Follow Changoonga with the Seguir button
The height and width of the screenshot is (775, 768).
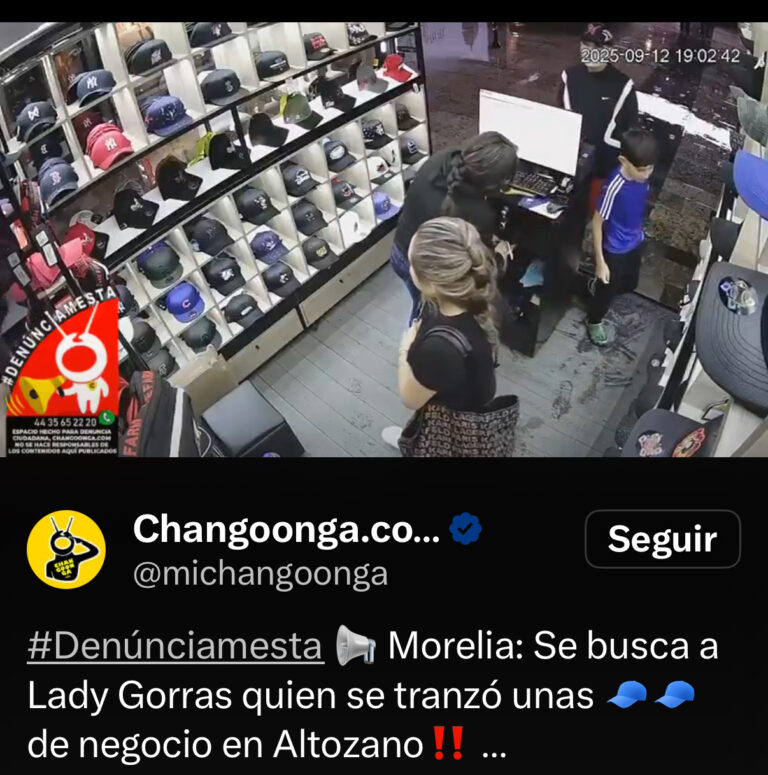click(x=662, y=539)
